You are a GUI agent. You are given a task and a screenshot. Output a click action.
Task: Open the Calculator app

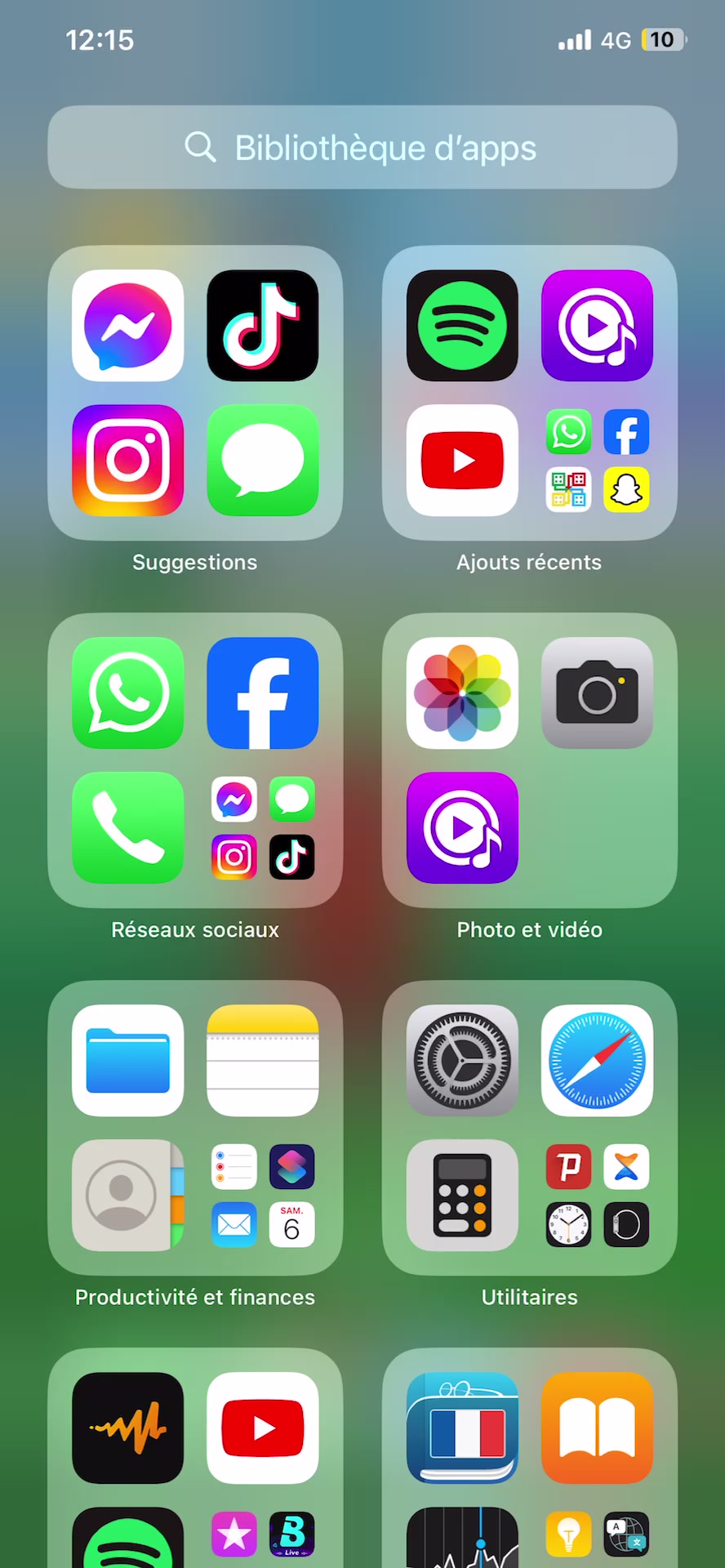tap(462, 1195)
